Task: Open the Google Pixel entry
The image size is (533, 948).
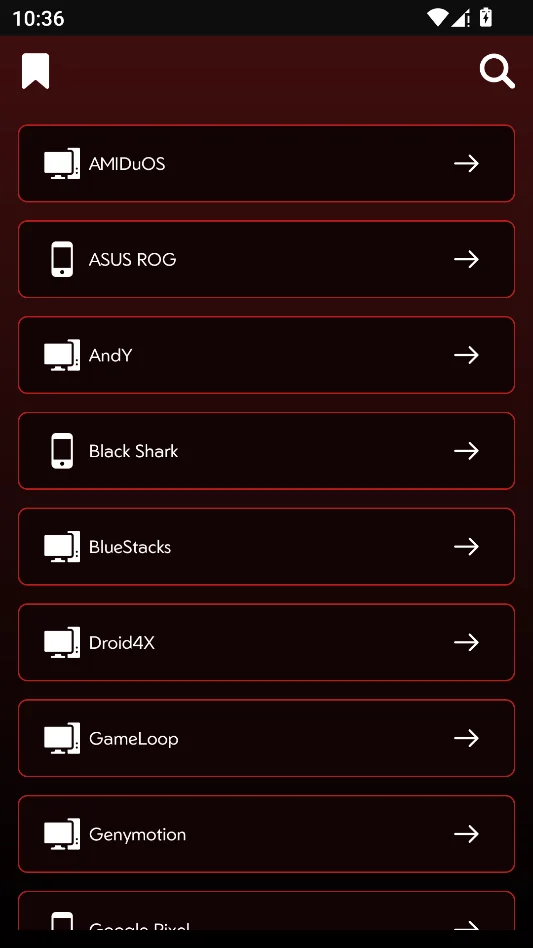Action: (266, 911)
